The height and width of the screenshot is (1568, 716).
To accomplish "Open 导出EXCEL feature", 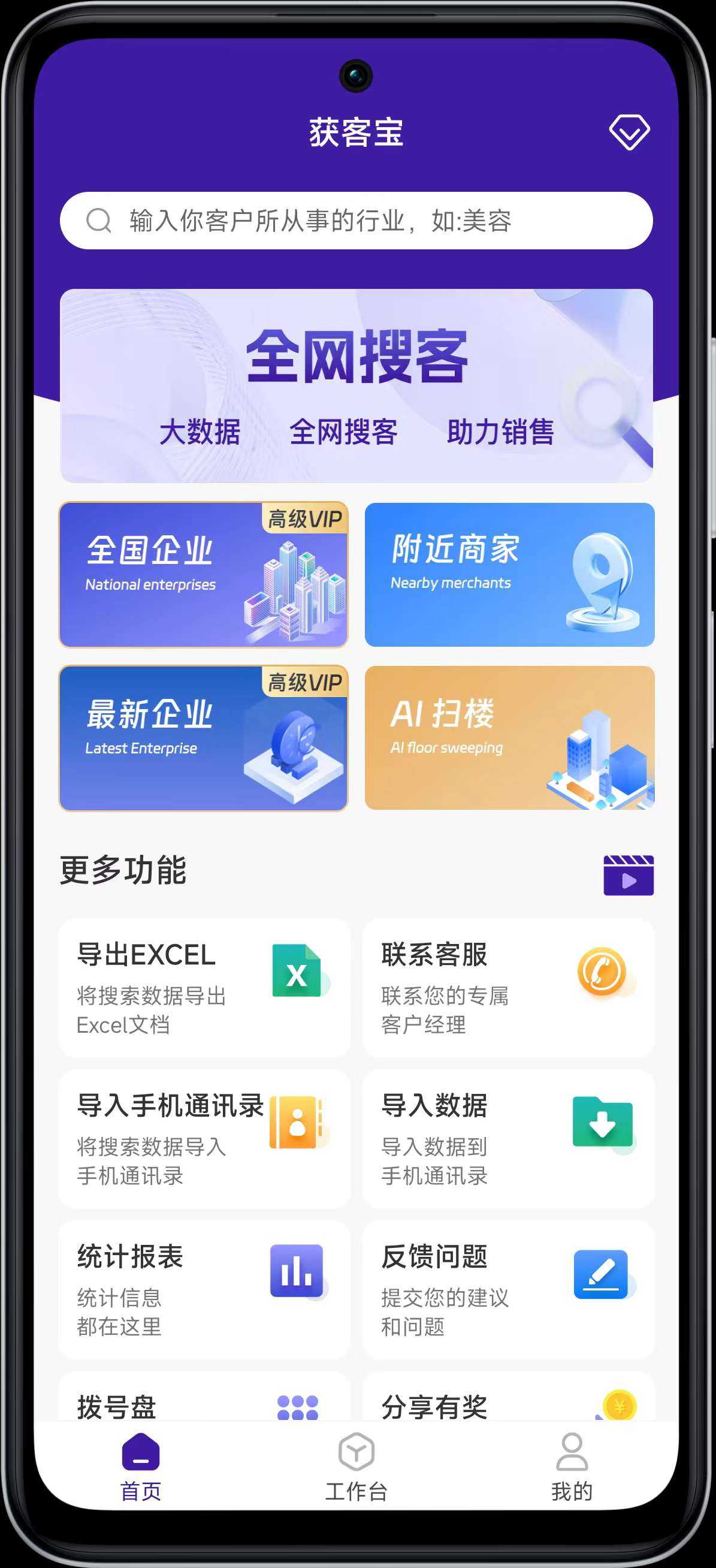I will coord(204,987).
